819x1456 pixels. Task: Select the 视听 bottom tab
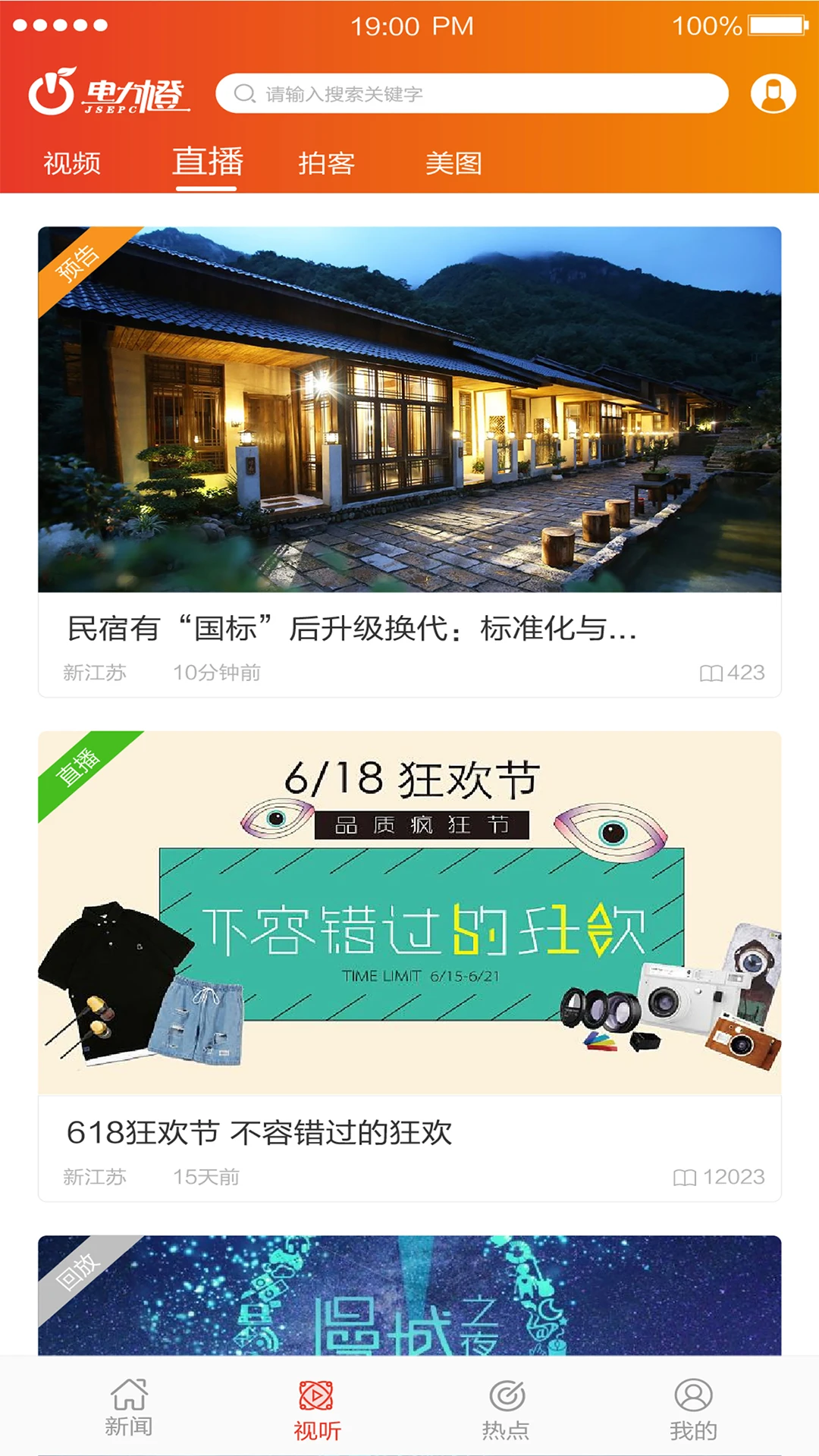coord(316,1410)
